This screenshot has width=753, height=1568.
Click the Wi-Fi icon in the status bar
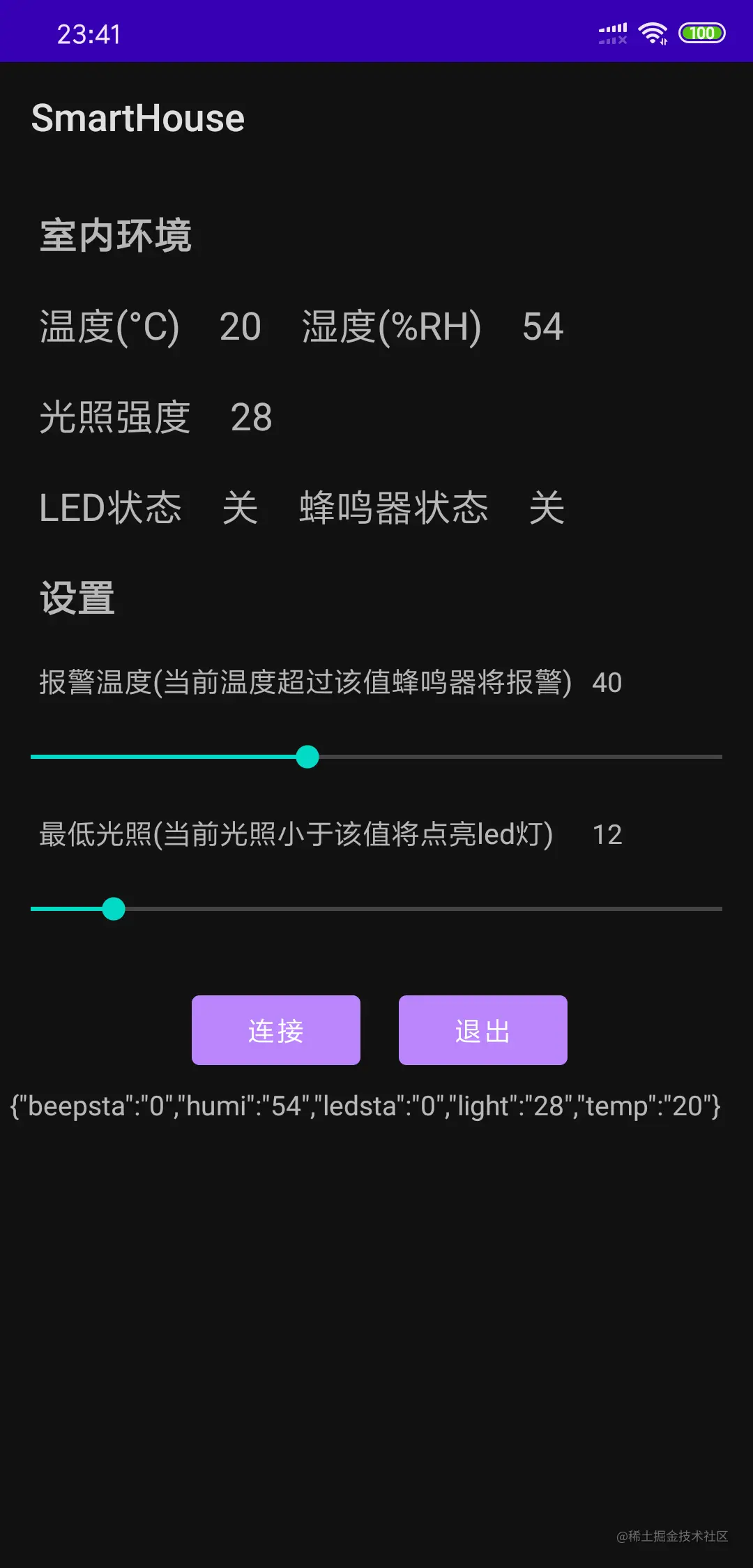pyautogui.click(x=654, y=31)
